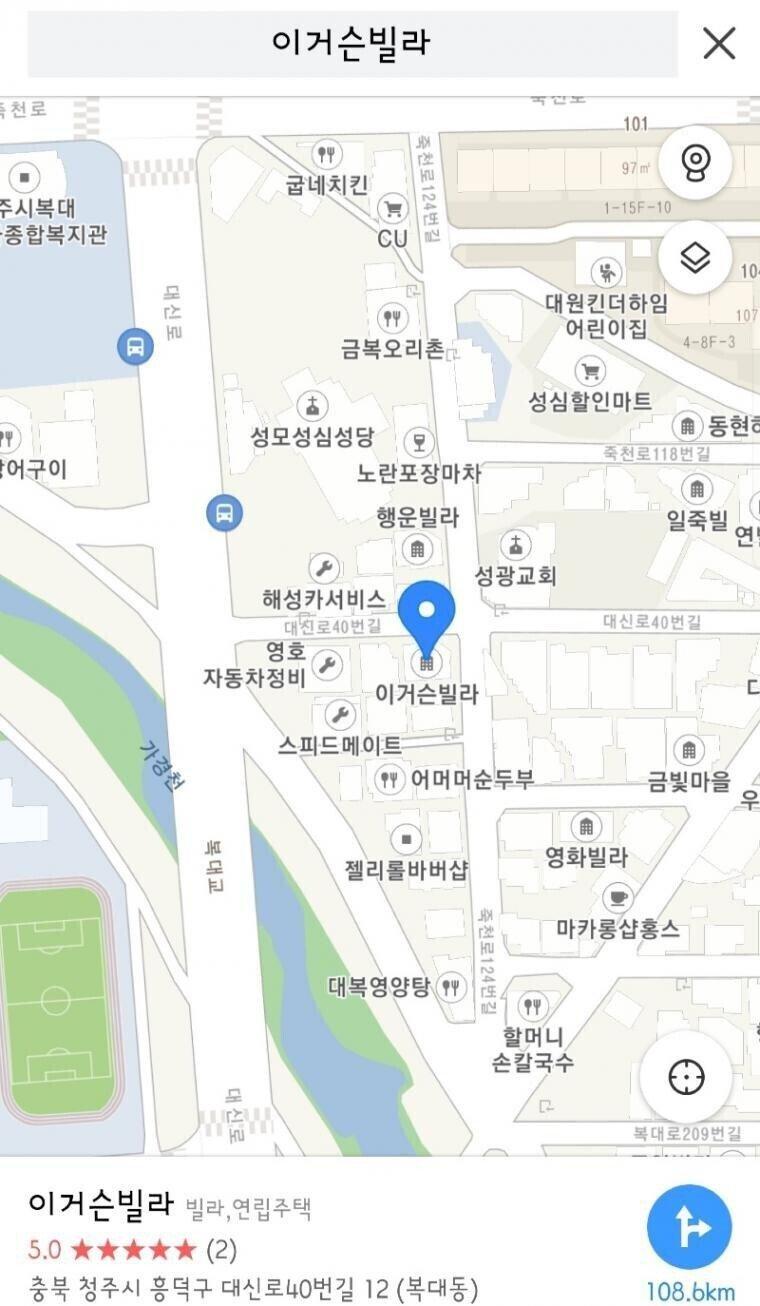Viewport: 760px width, 1306px height.
Task: Tap the 성모성심성당 church marker
Action: 313,406
